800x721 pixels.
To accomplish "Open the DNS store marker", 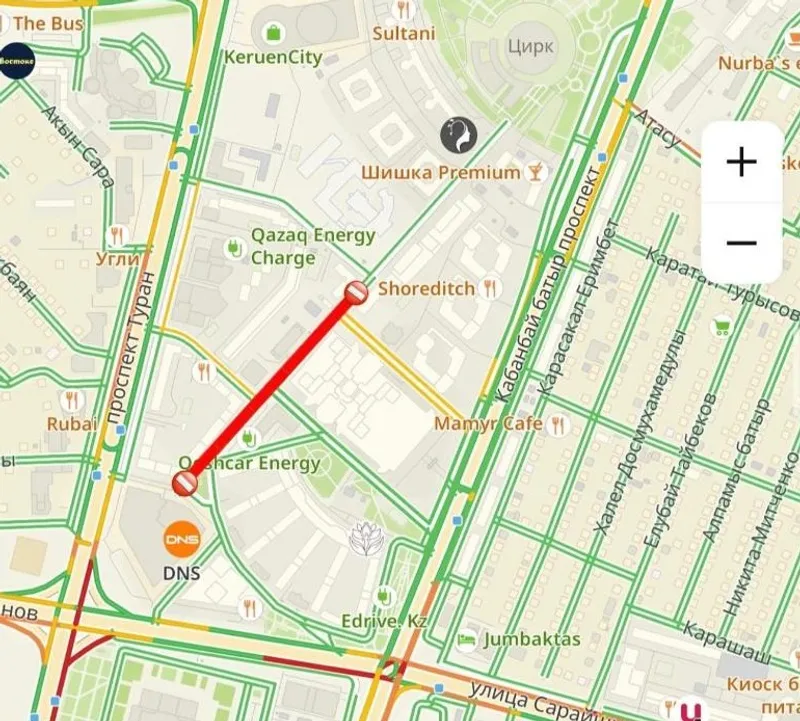I will tap(182, 539).
